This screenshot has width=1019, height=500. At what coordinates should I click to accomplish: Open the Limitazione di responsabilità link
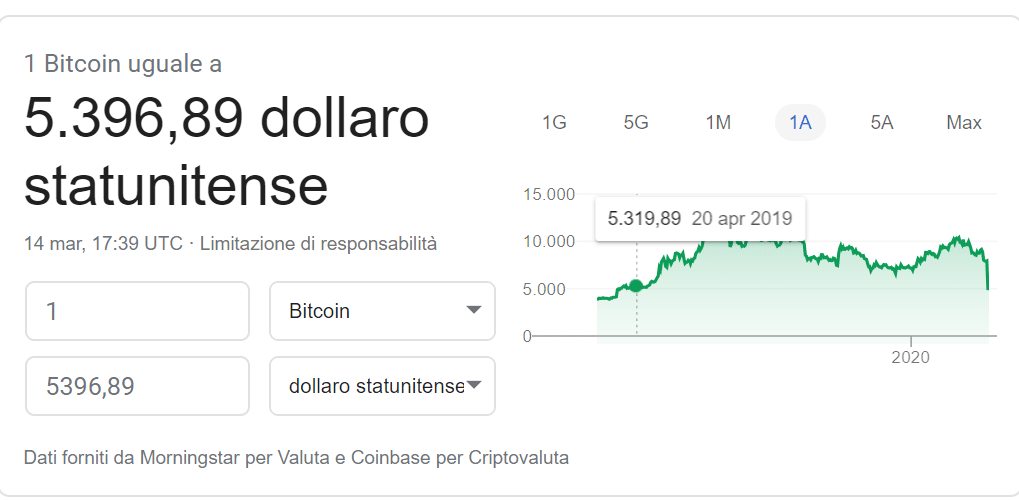318,243
